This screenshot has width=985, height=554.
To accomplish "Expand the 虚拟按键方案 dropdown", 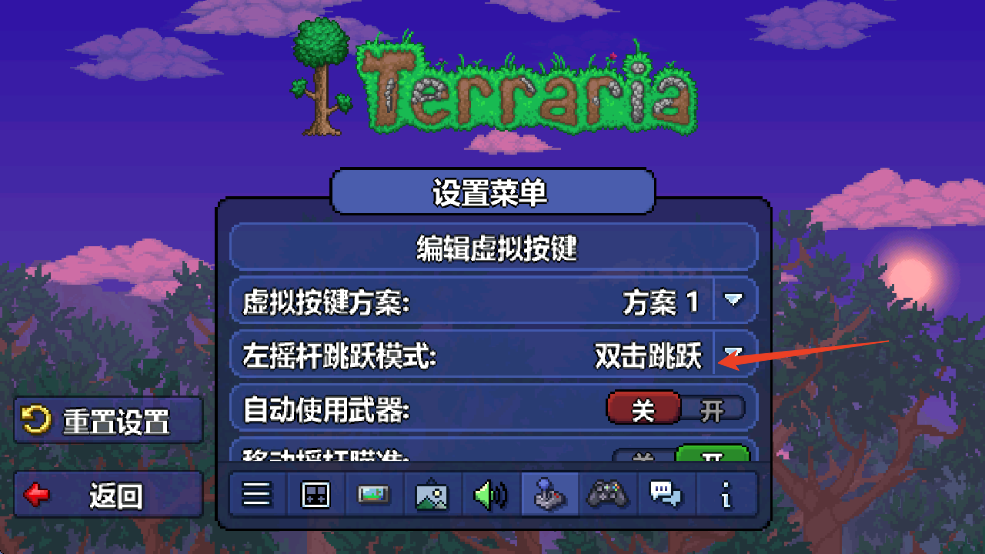I will tap(735, 301).
